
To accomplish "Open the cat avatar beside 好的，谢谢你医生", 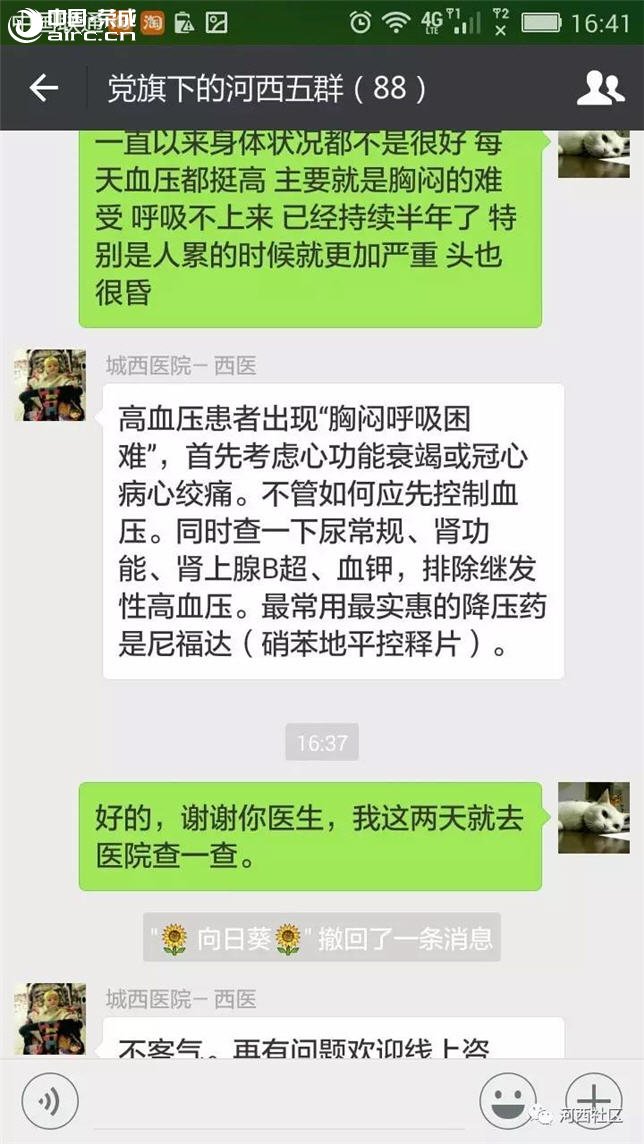I will pos(593,817).
